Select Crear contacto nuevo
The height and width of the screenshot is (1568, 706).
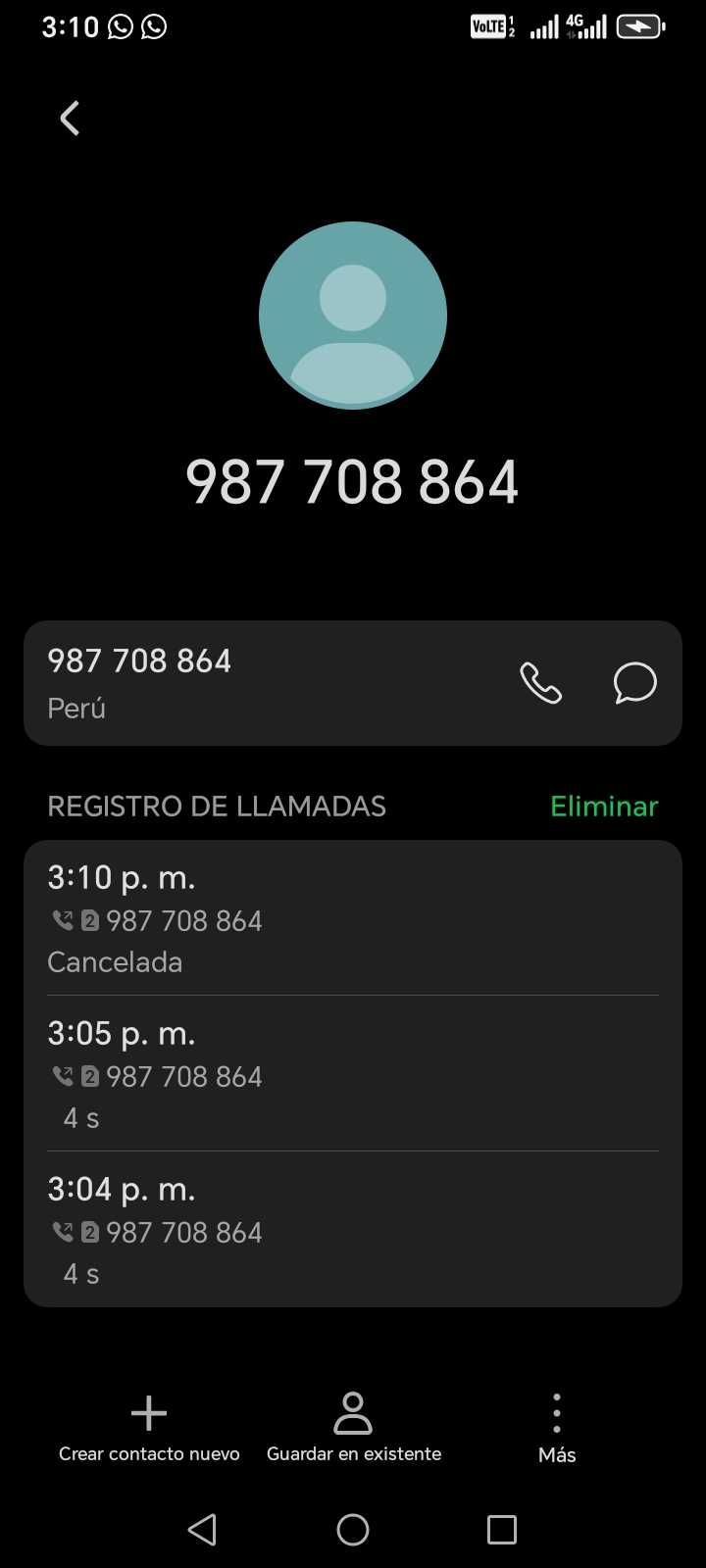coord(149,1429)
